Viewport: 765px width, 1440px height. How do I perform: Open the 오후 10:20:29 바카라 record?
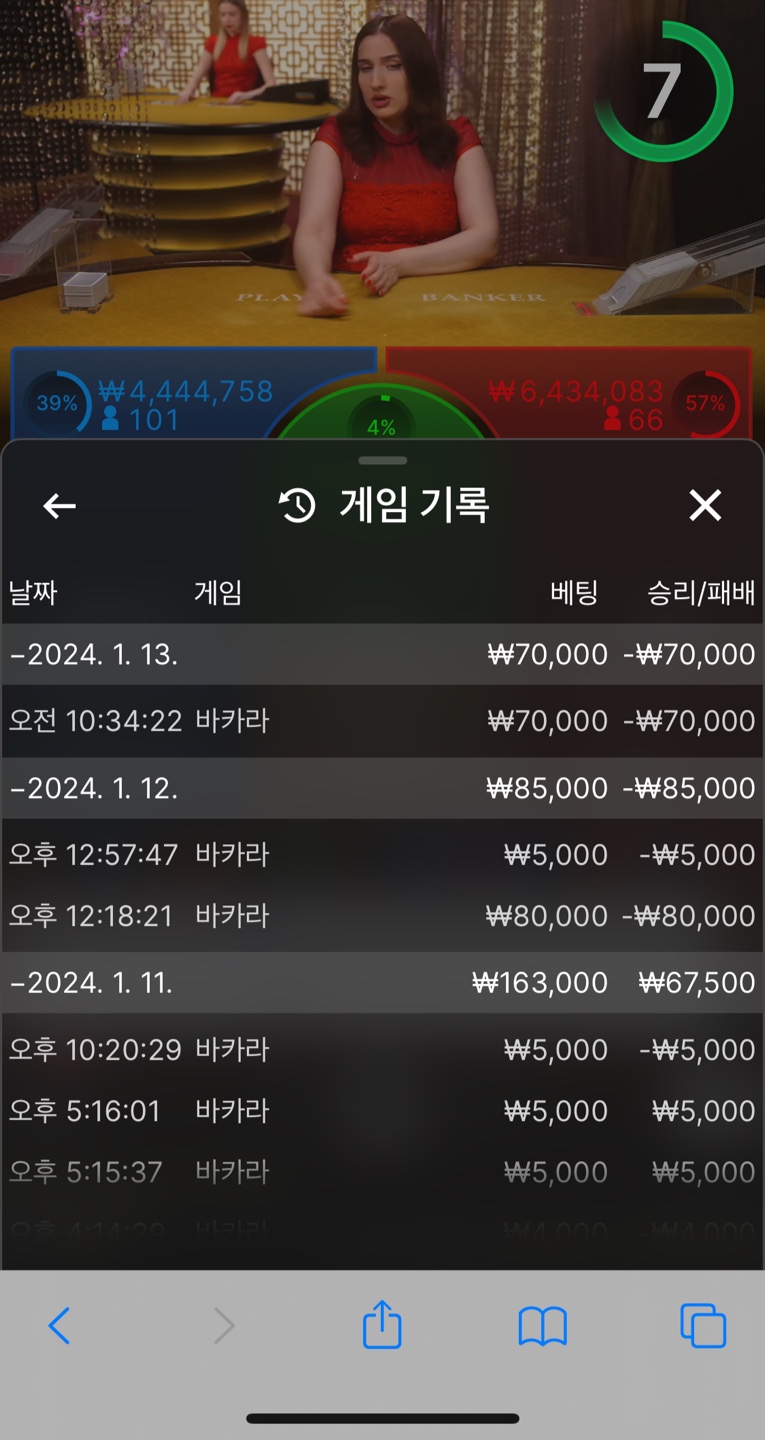tap(382, 1049)
